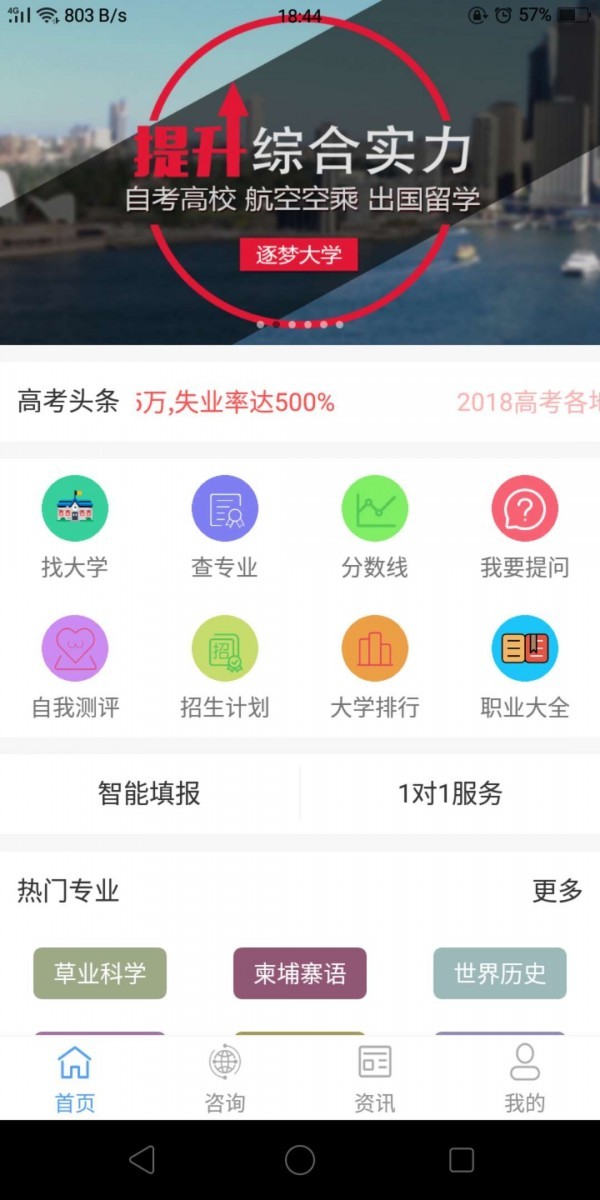
Task: Switch to the 咨询 tab
Action: 225,1078
